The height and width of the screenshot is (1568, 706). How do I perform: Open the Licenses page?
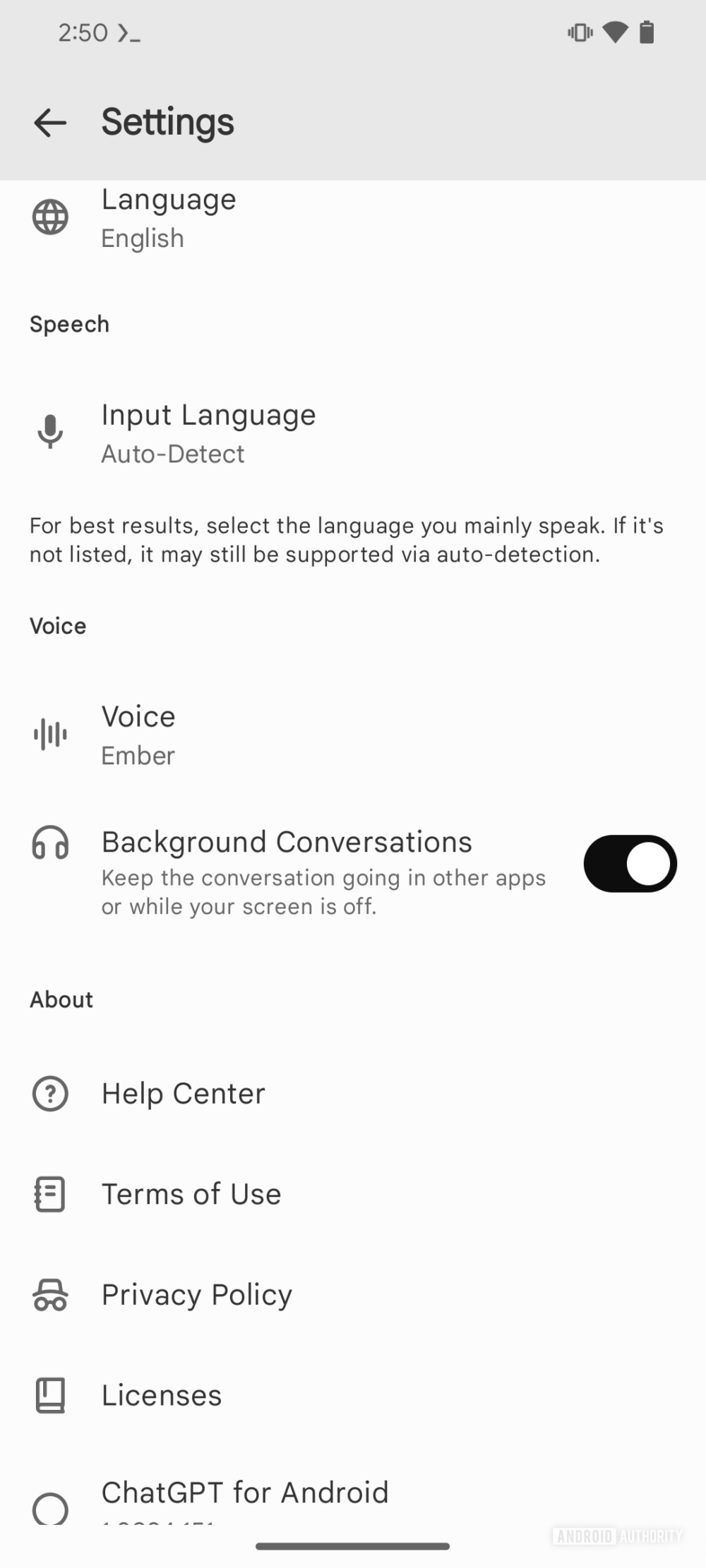282,1395
